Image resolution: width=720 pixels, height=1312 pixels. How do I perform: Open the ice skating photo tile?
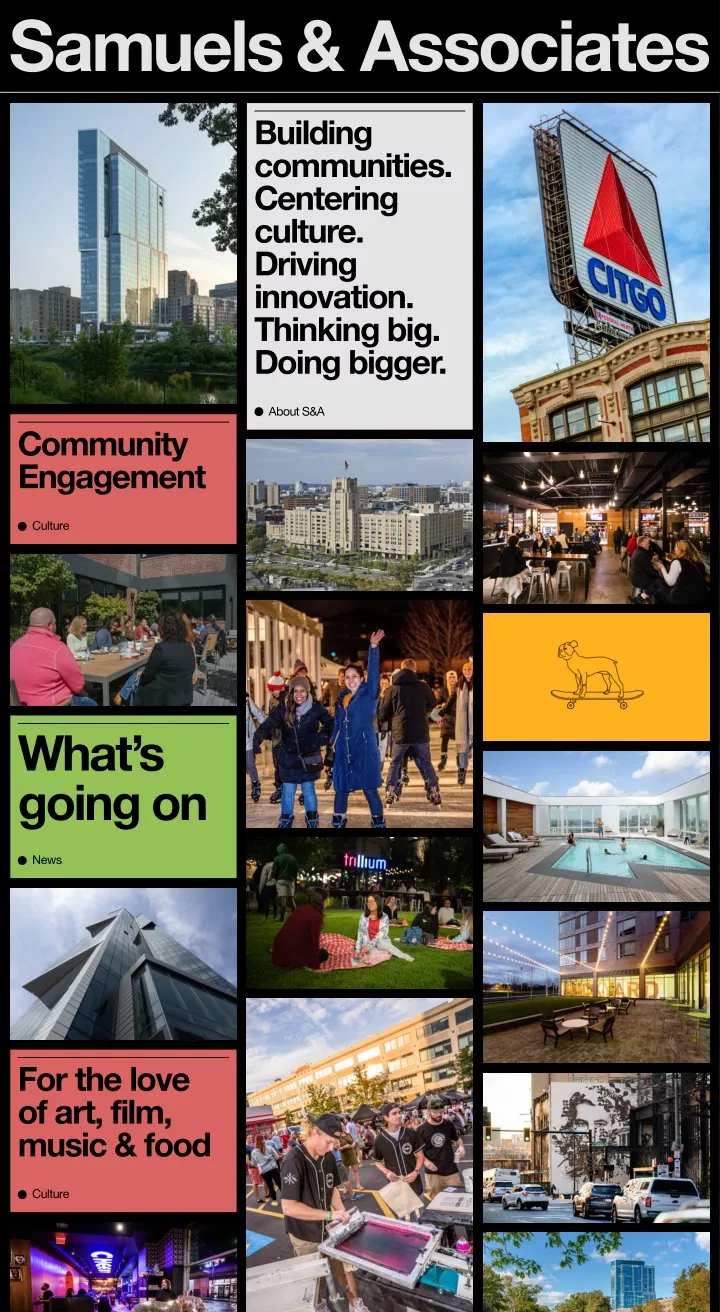pyautogui.click(x=360, y=713)
